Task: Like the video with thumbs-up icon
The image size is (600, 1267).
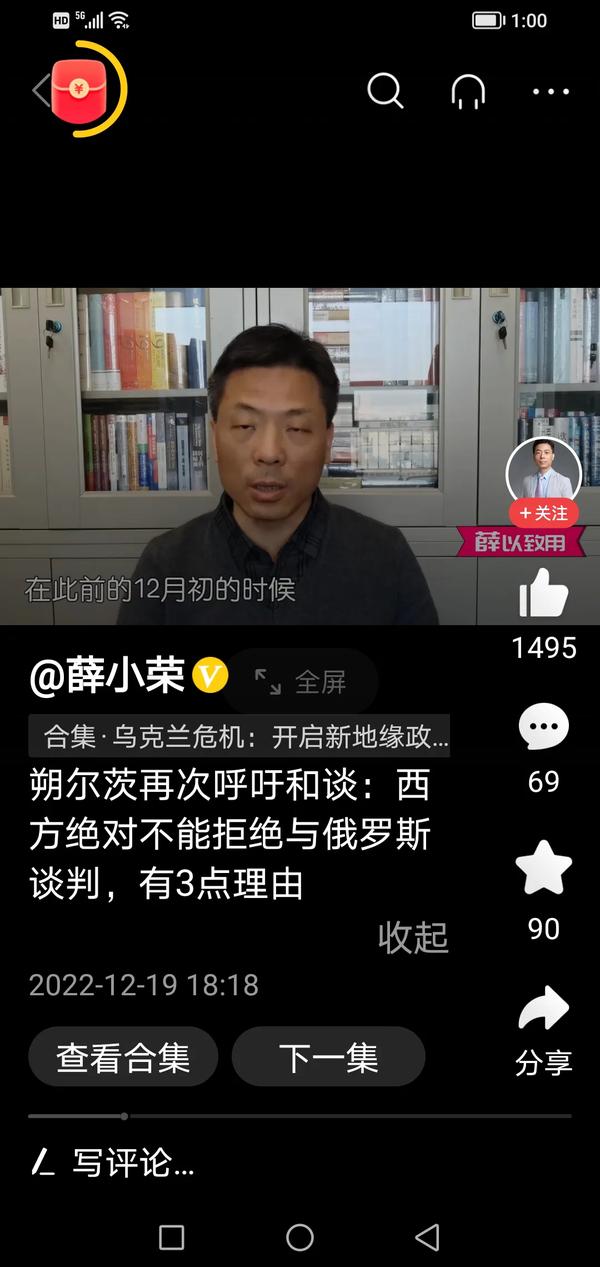Action: tap(543, 594)
